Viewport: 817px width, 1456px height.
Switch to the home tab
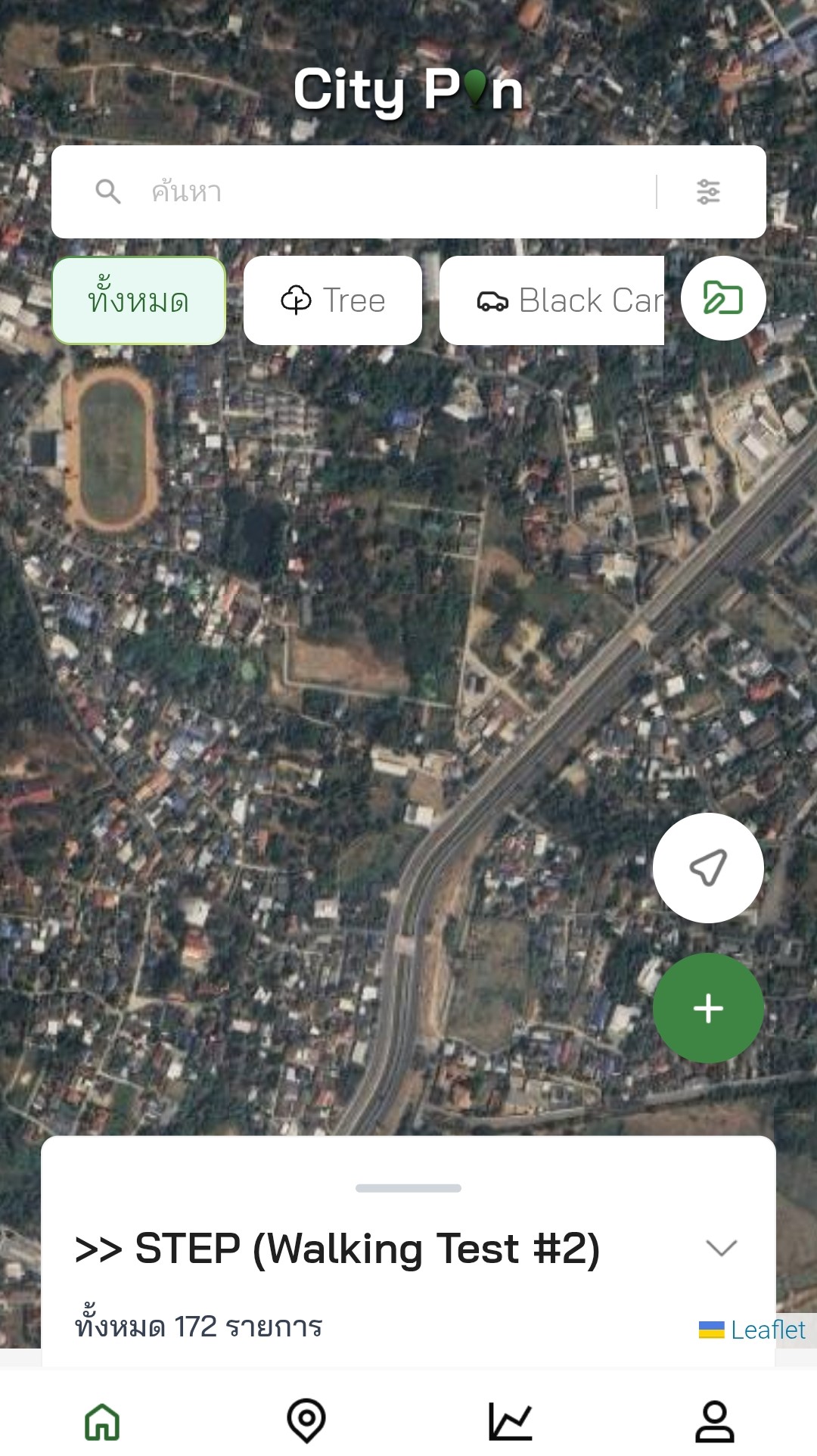click(102, 1421)
